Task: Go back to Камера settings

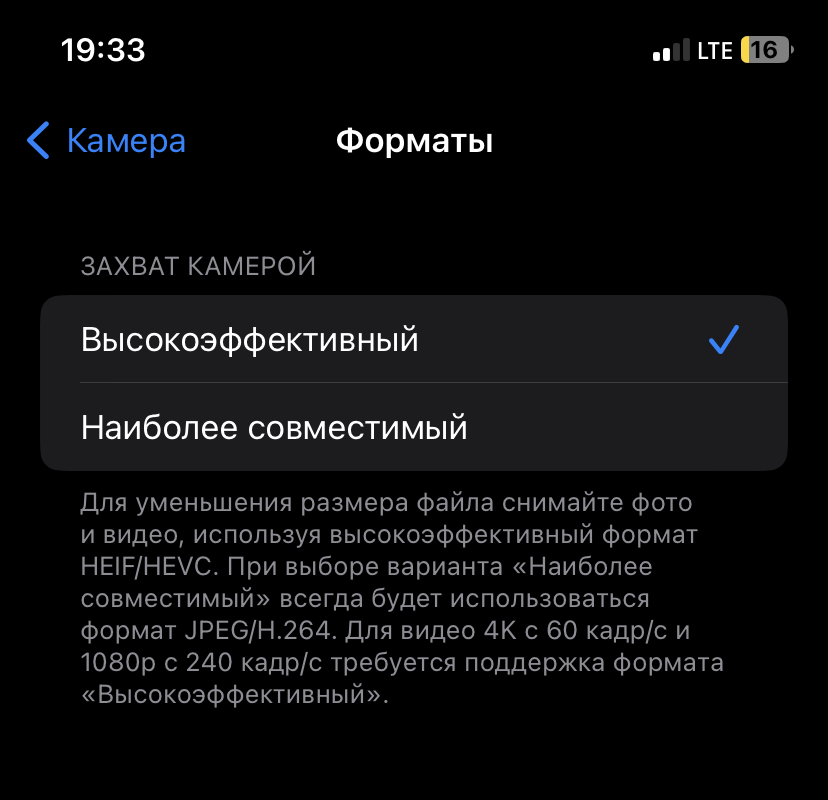Action: [x=106, y=141]
